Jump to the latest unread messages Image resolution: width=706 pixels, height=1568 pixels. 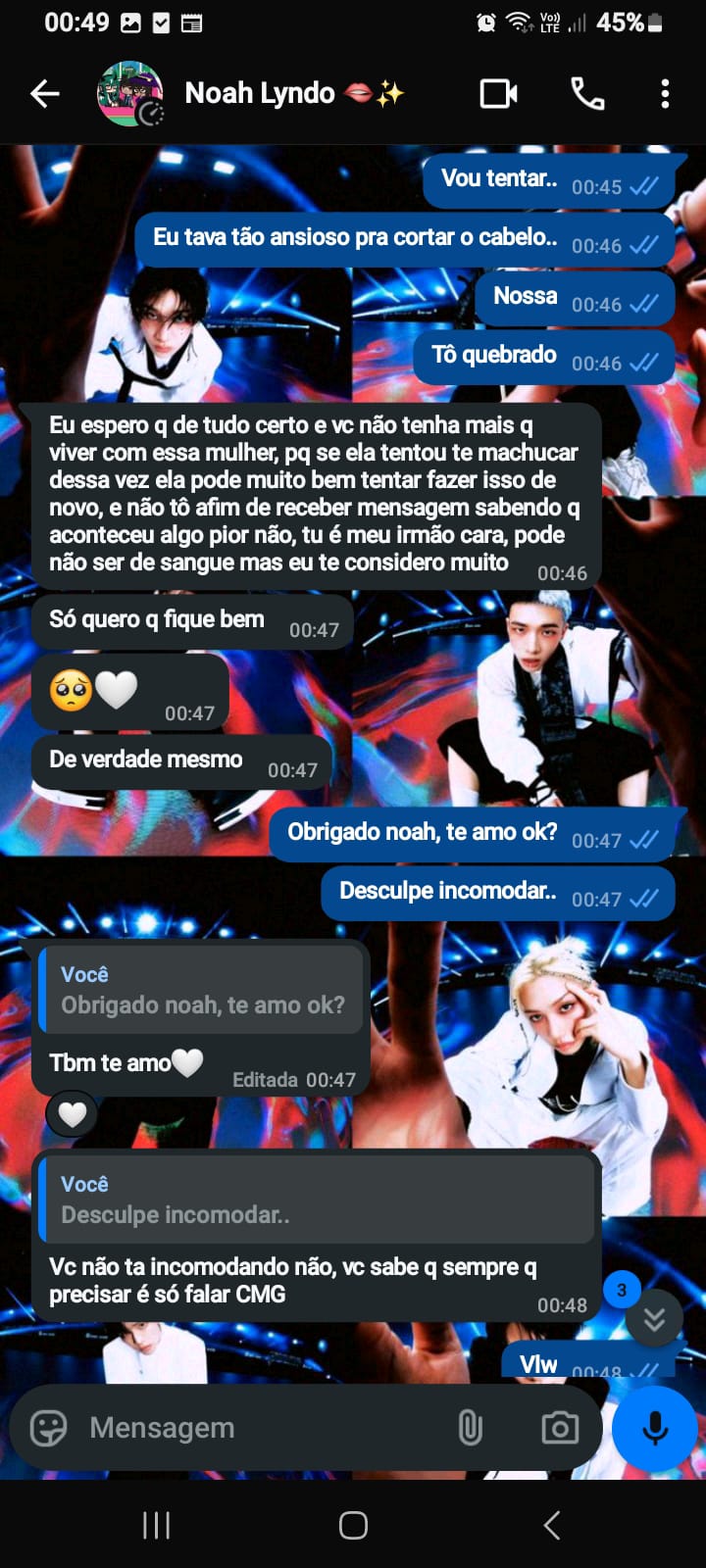(654, 1319)
